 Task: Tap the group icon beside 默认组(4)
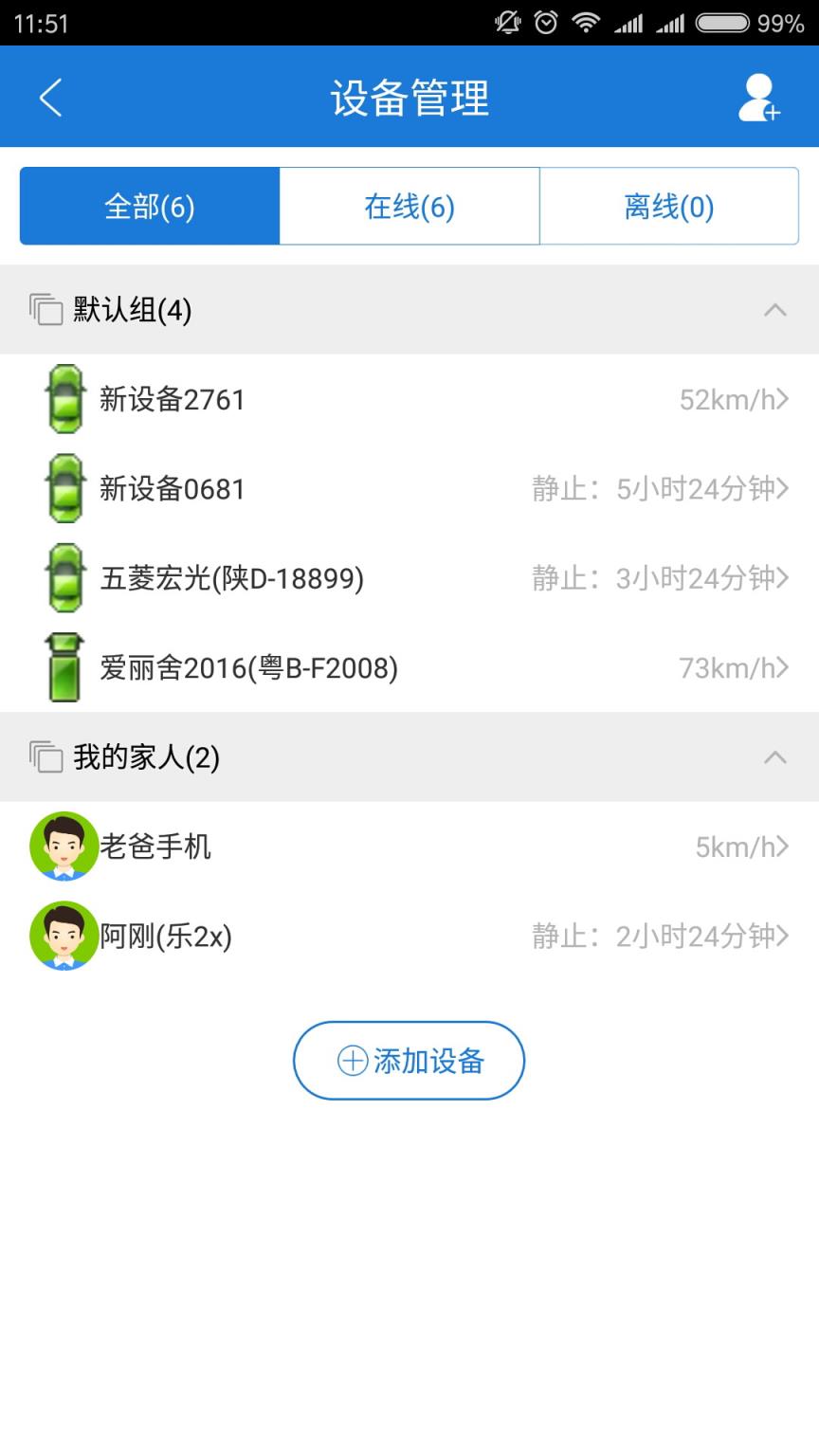point(45,309)
